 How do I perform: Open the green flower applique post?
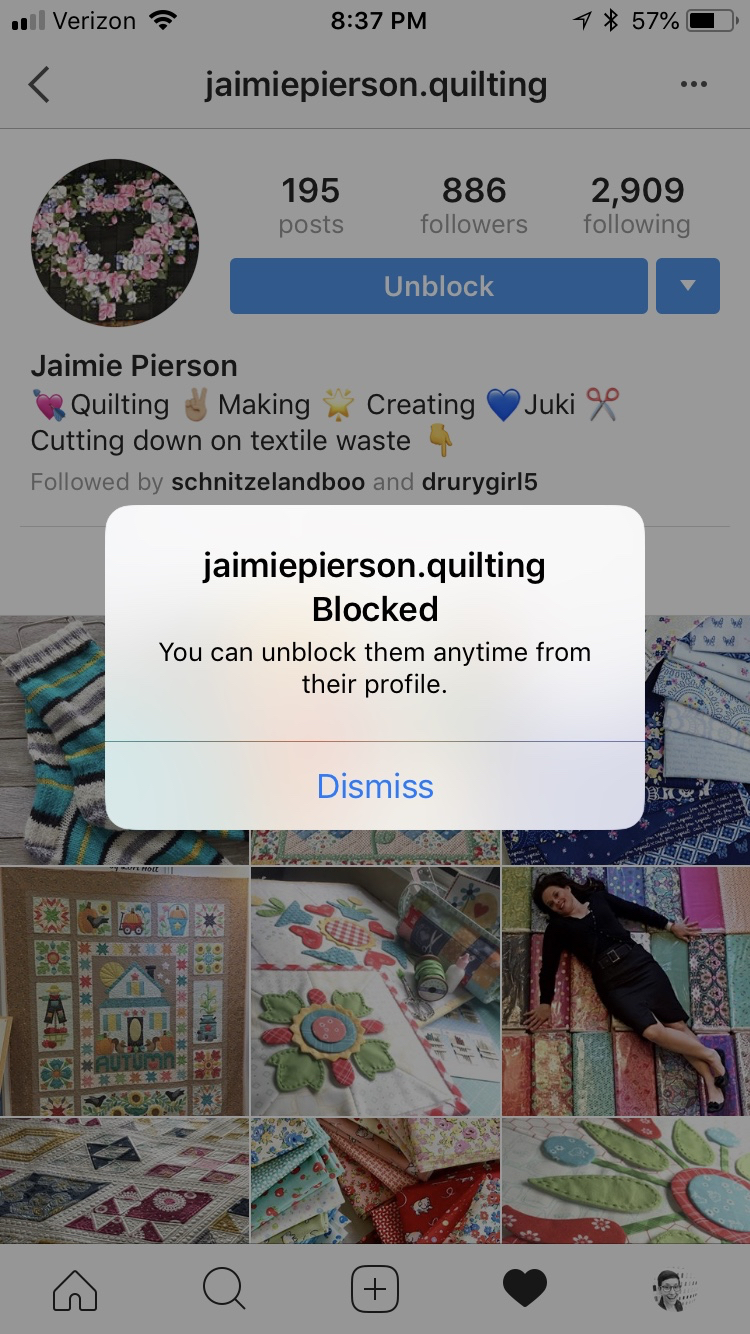point(375,990)
